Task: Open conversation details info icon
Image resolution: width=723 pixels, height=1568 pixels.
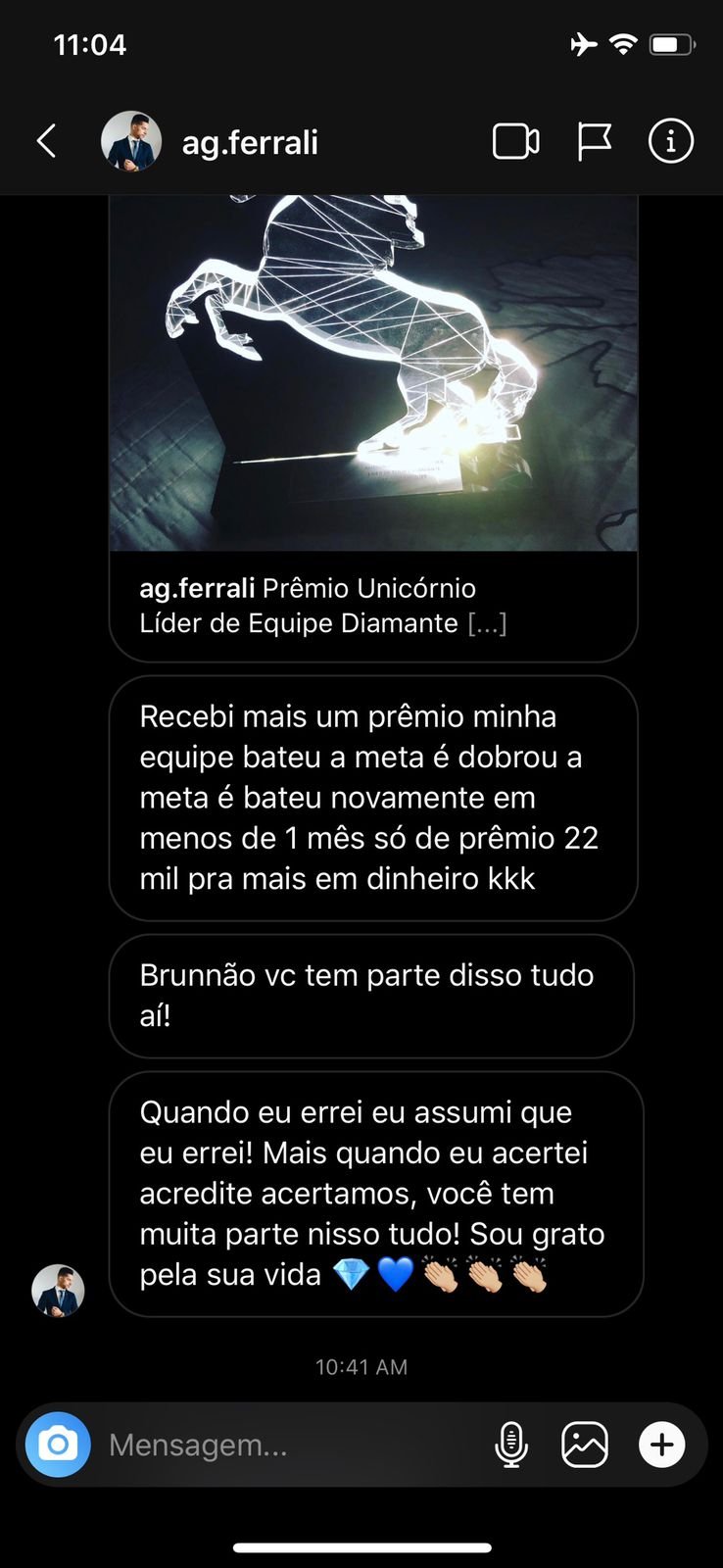Action: point(671,142)
